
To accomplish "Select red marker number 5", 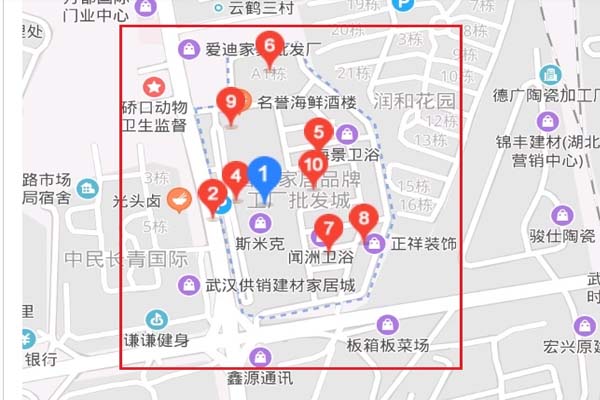I will coord(318,133).
